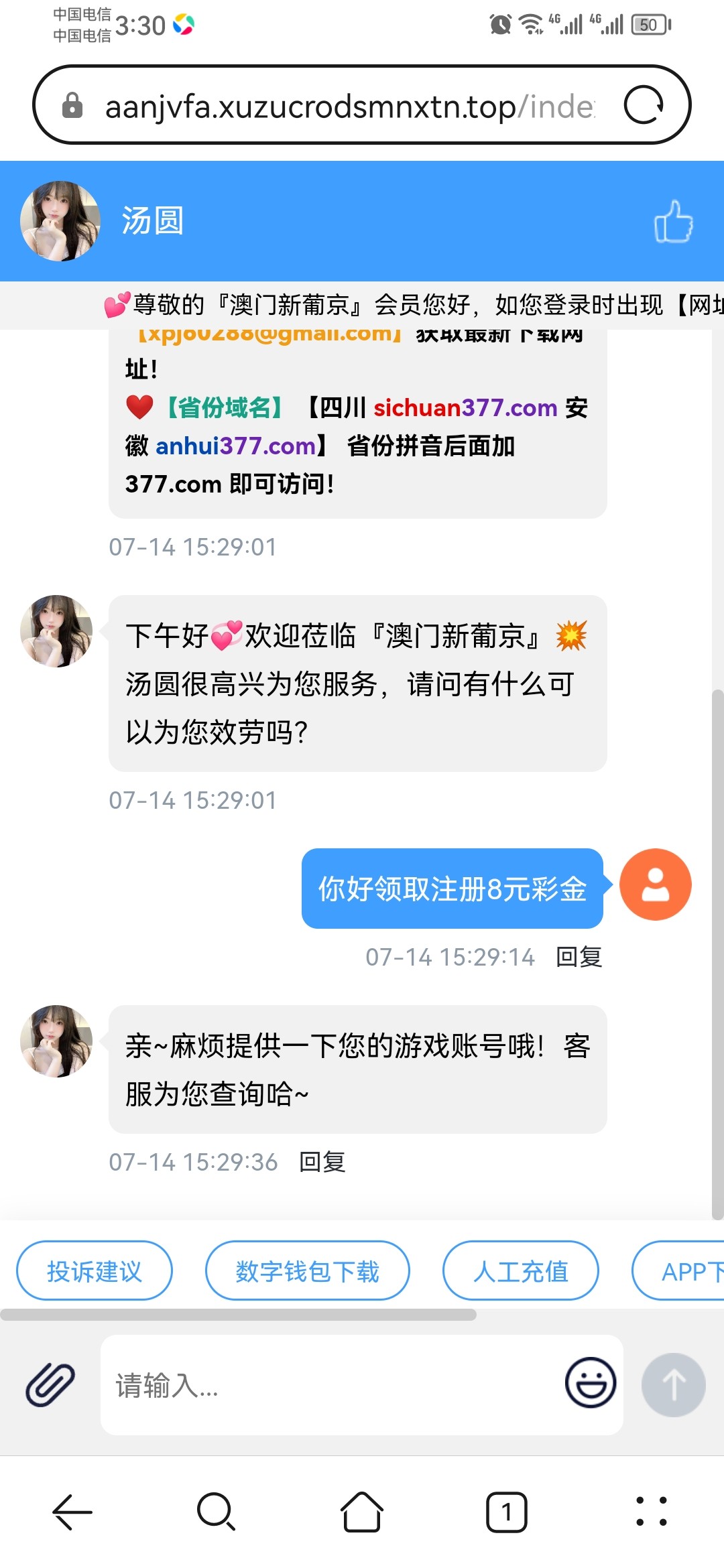
Task: Open the sichuan377.com link
Action: point(465,408)
